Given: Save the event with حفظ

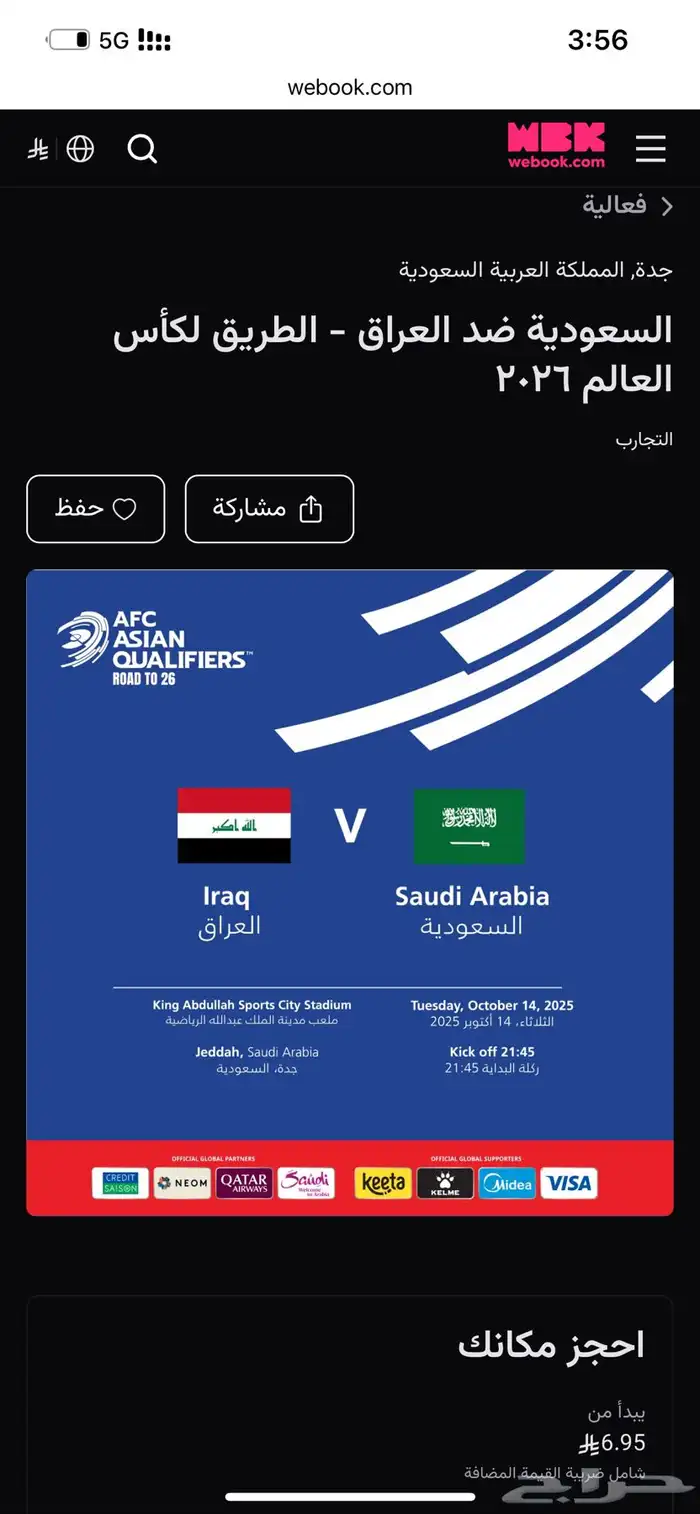Looking at the screenshot, I should click(95, 509).
